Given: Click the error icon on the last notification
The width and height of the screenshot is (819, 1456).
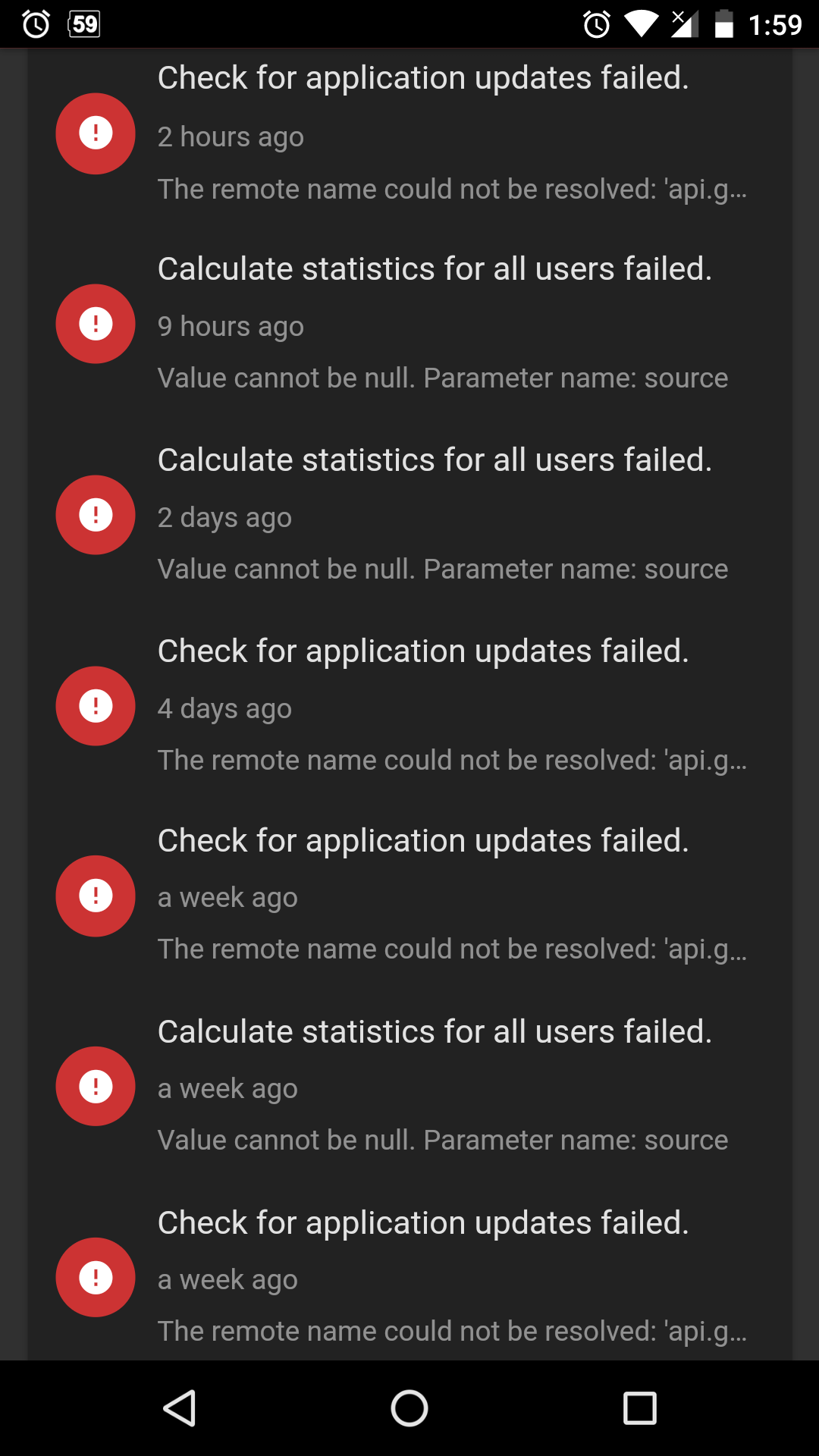Looking at the screenshot, I should pyautogui.click(x=95, y=1277).
